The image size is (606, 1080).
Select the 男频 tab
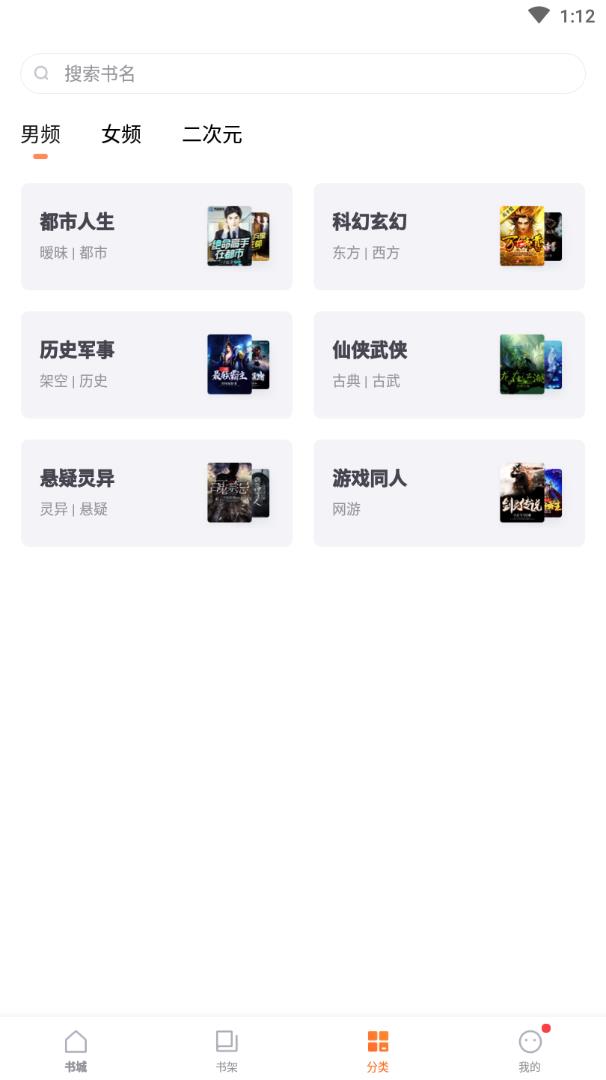coord(41,135)
